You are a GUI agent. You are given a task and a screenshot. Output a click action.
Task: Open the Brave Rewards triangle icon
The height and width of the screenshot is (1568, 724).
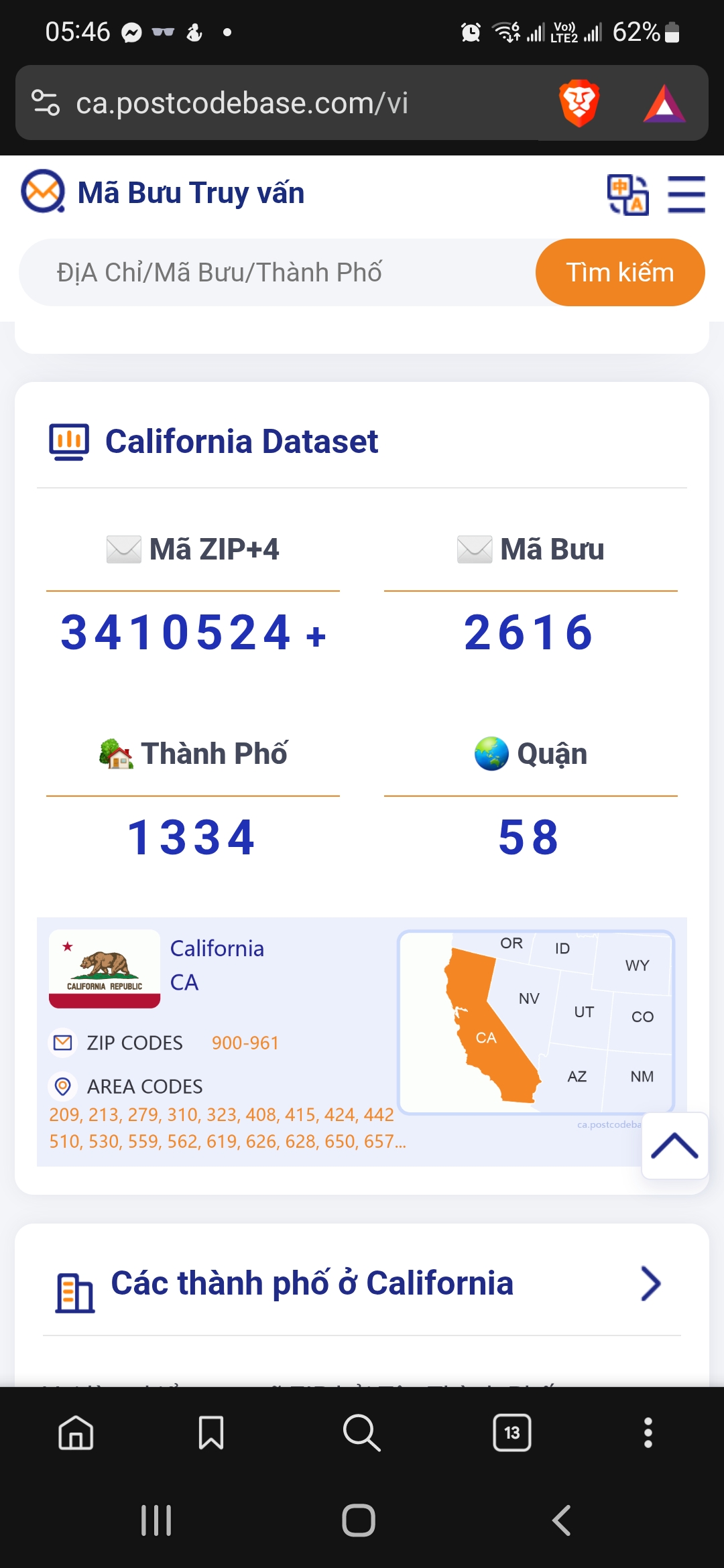click(x=664, y=103)
